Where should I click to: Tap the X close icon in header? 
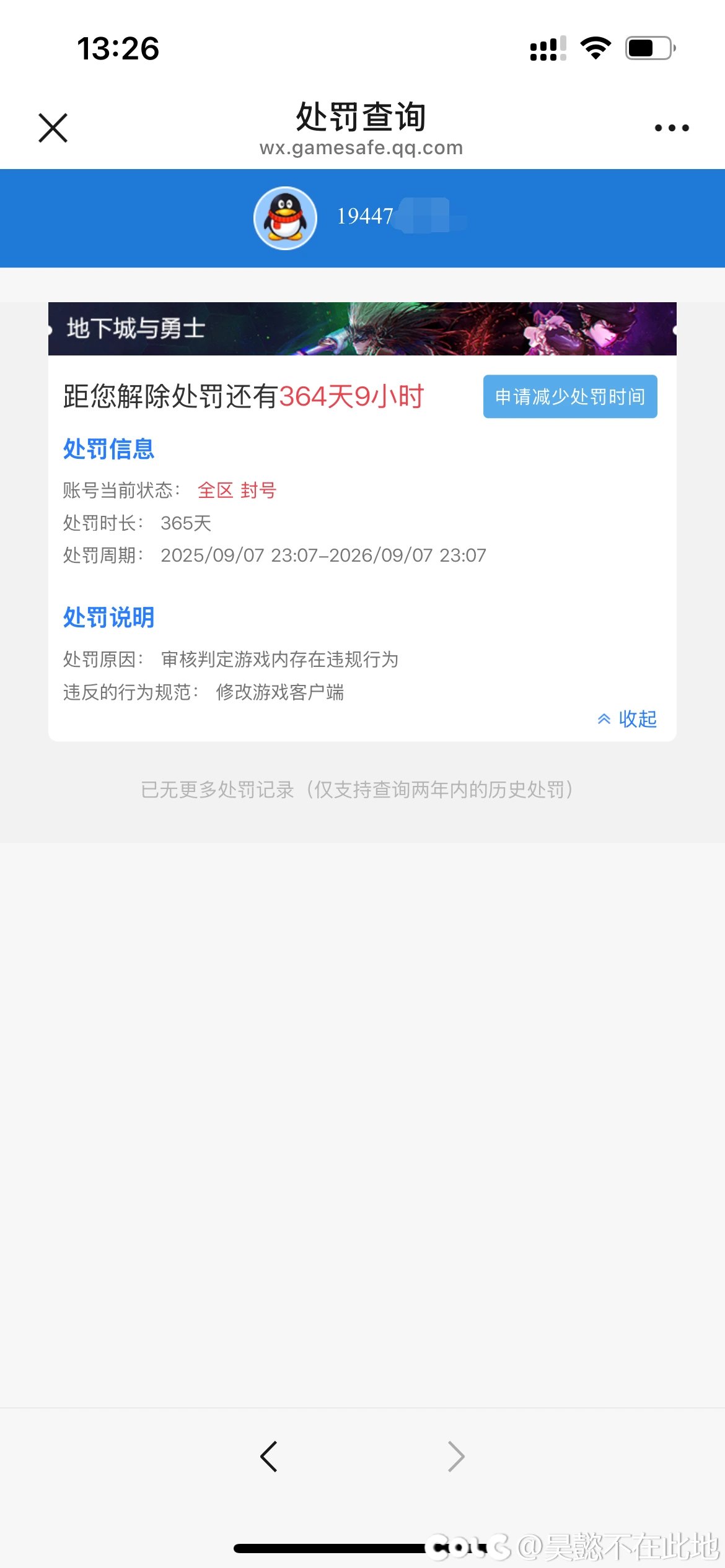[52, 127]
